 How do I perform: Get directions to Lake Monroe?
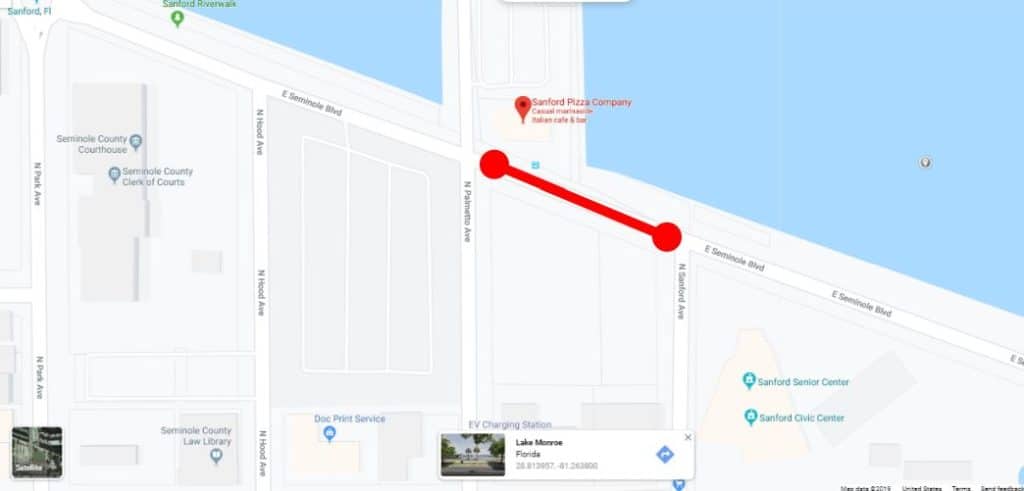pyautogui.click(x=665, y=455)
